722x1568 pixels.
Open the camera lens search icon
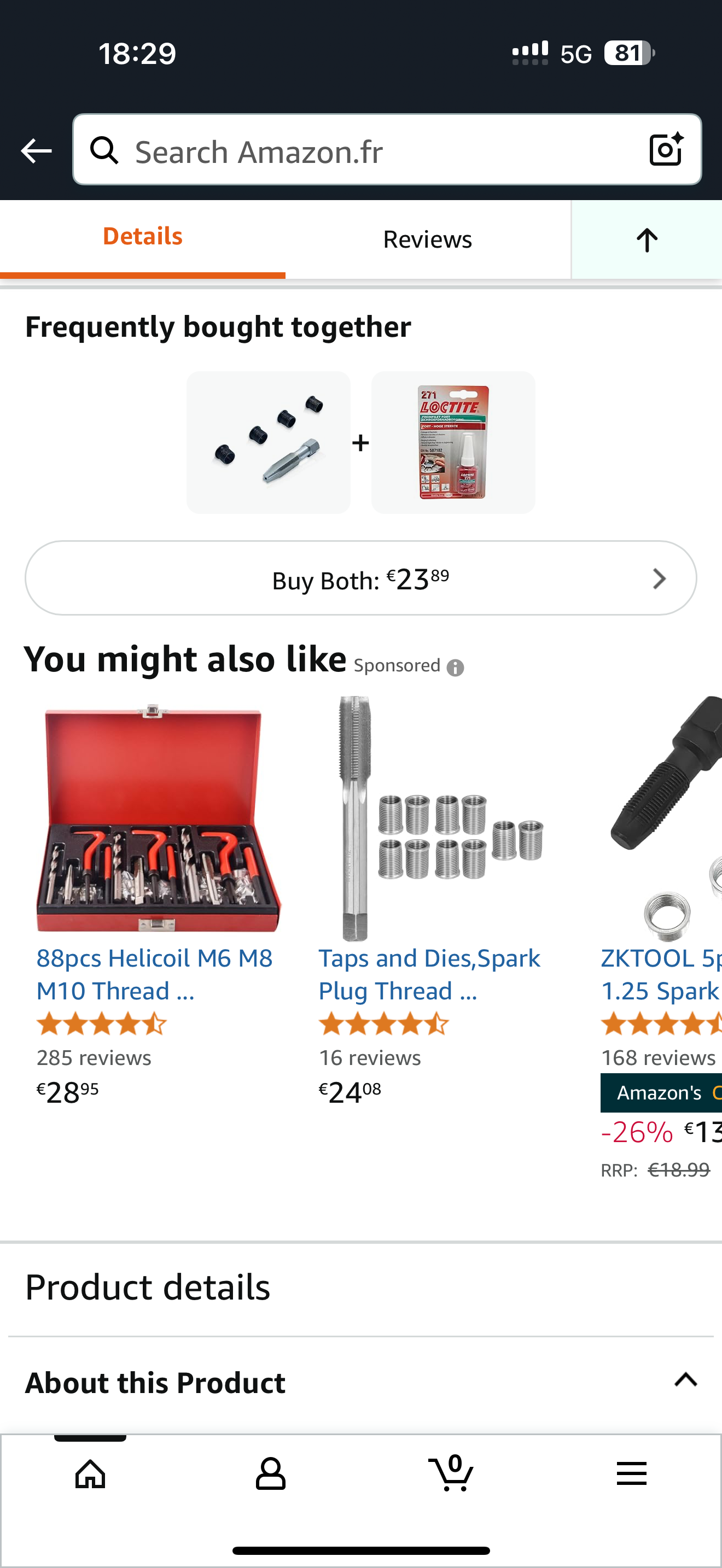(x=665, y=149)
